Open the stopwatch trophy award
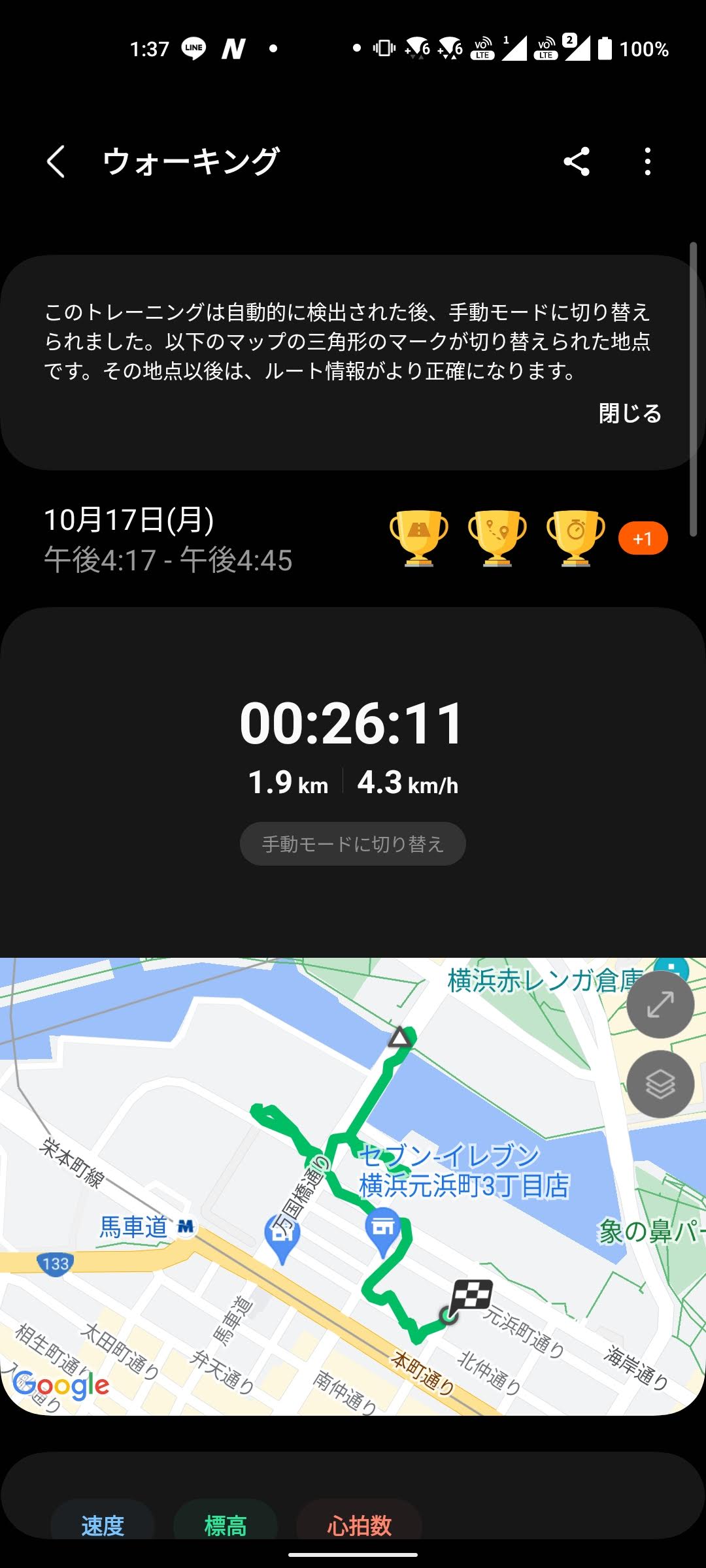This screenshot has width=706, height=1568. point(576,538)
